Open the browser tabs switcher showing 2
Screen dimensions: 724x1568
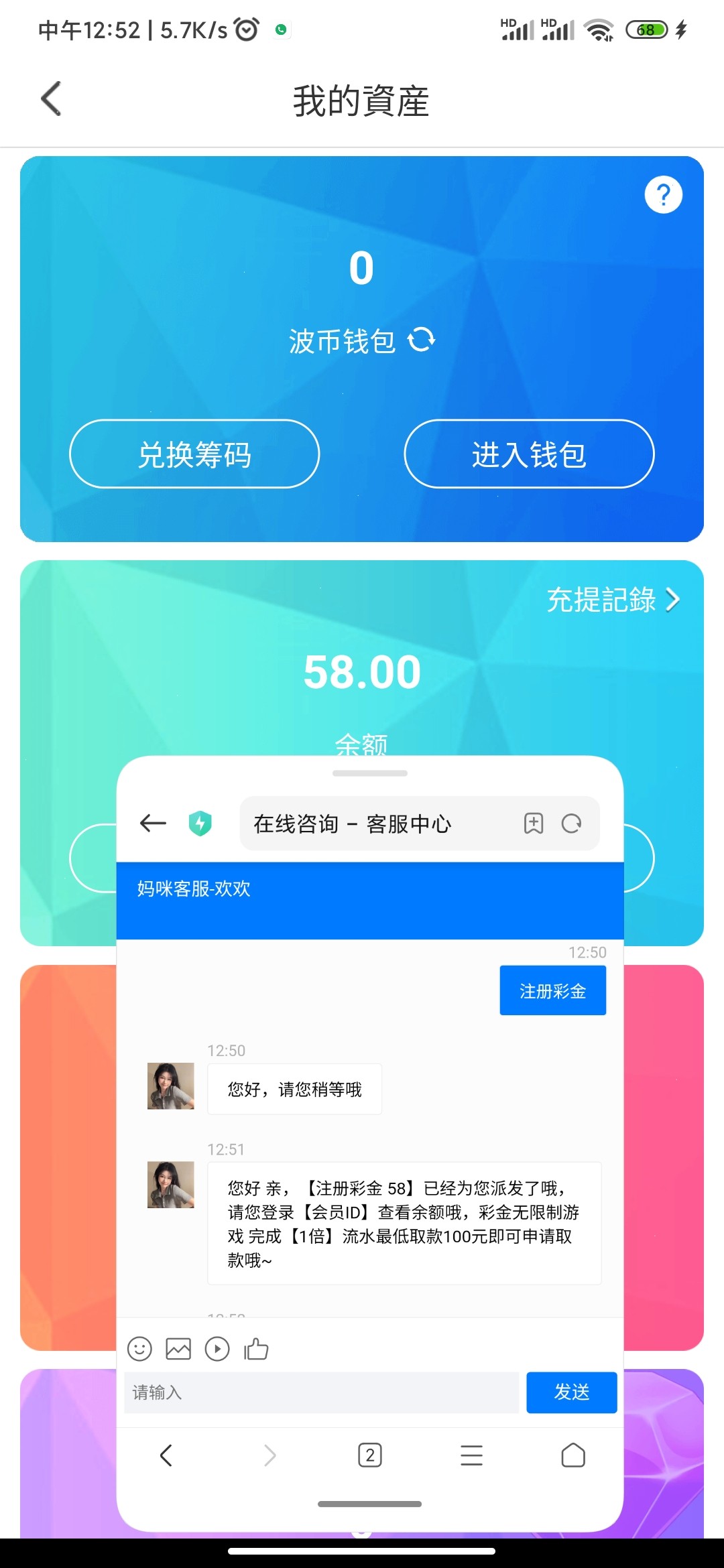[x=370, y=1455]
